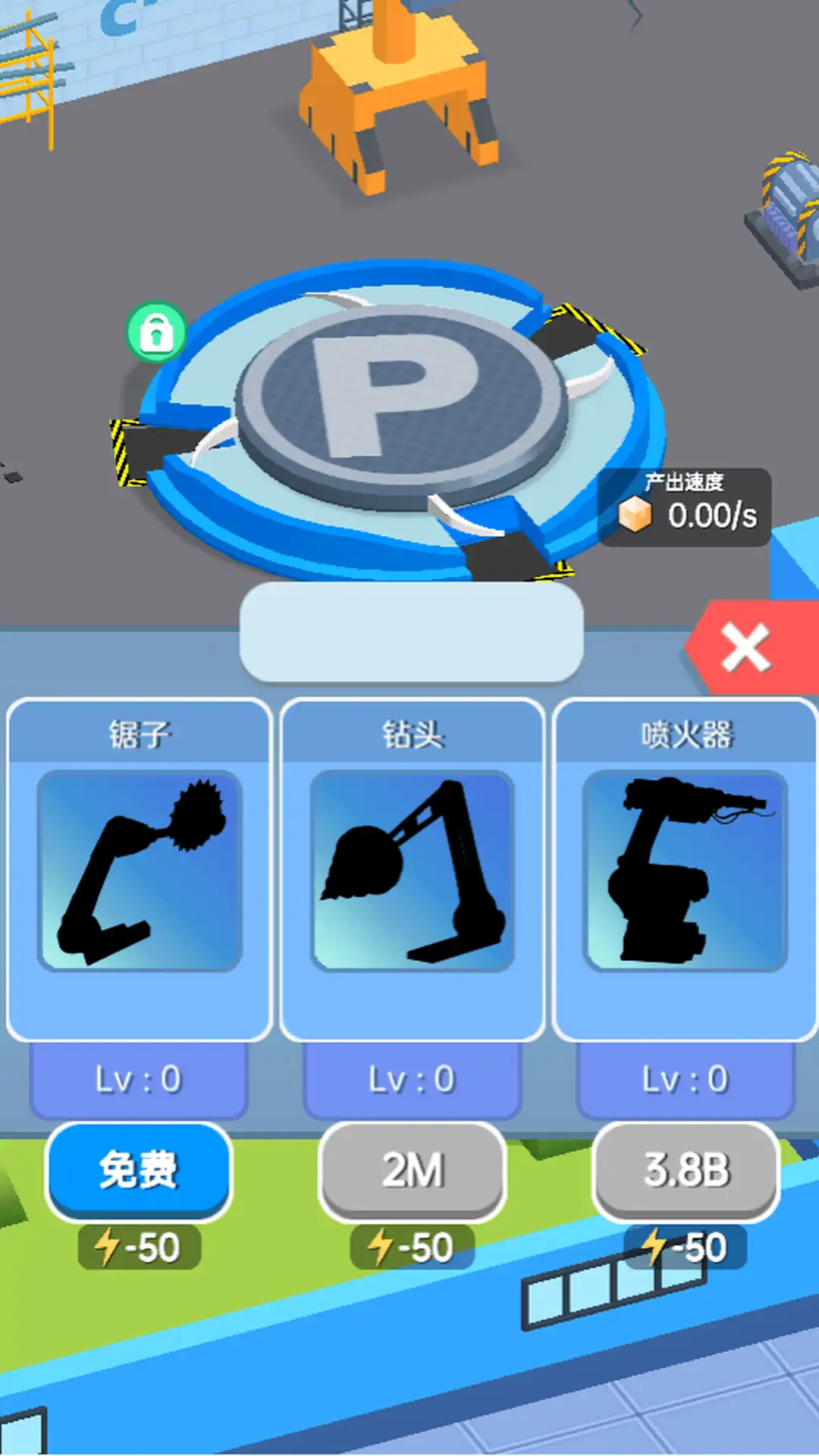The width and height of the screenshot is (819, 1456).
Task: Tap the green lock icon on the platform
Action: 157,333
